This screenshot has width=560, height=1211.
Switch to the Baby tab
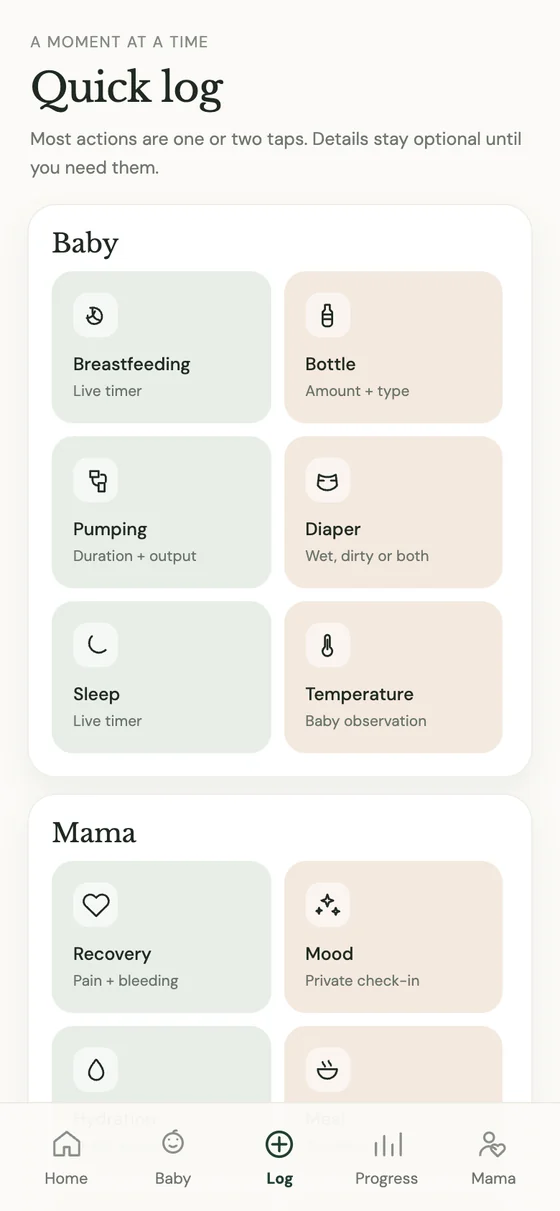173,1158
